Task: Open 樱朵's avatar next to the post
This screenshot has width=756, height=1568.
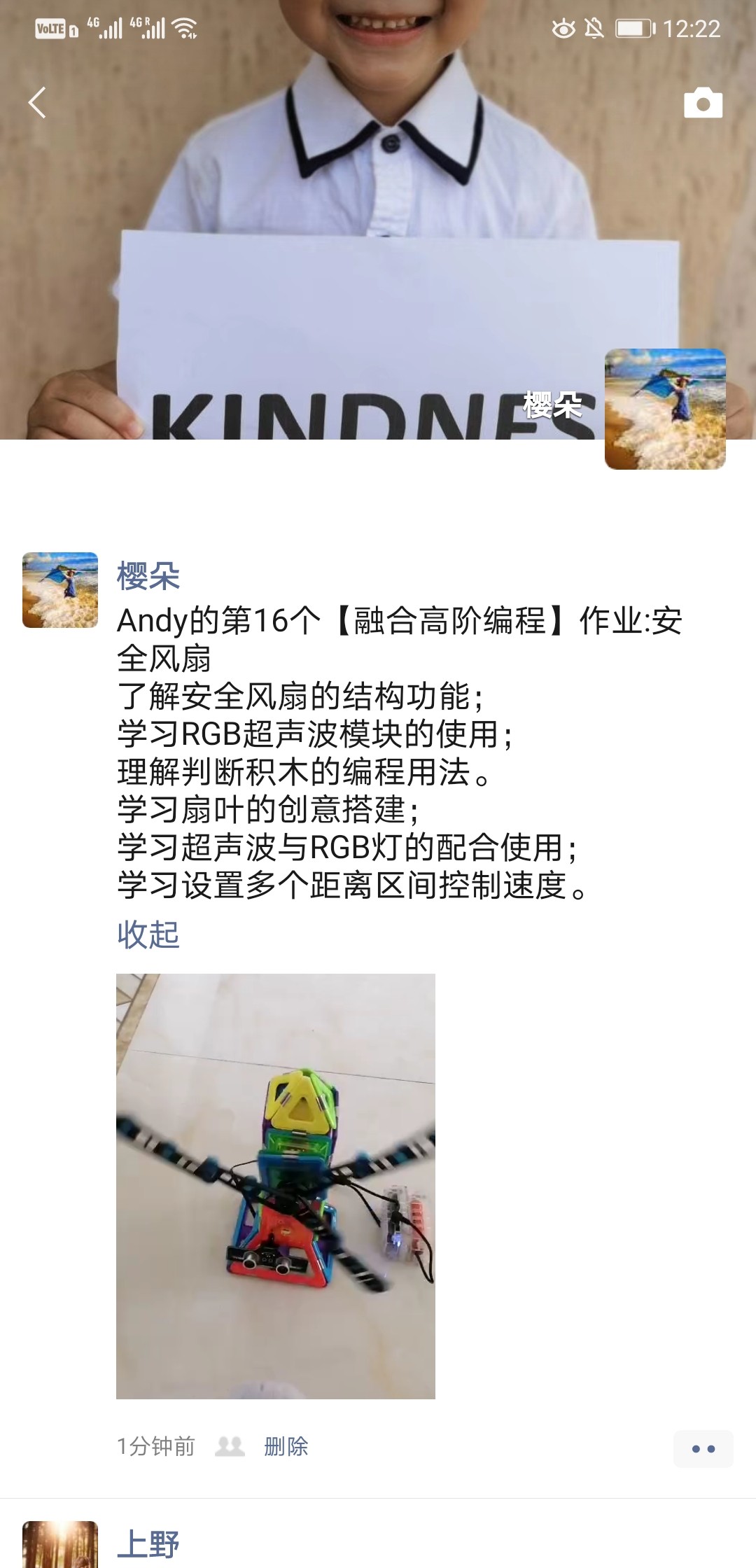Action: [60, 590]
